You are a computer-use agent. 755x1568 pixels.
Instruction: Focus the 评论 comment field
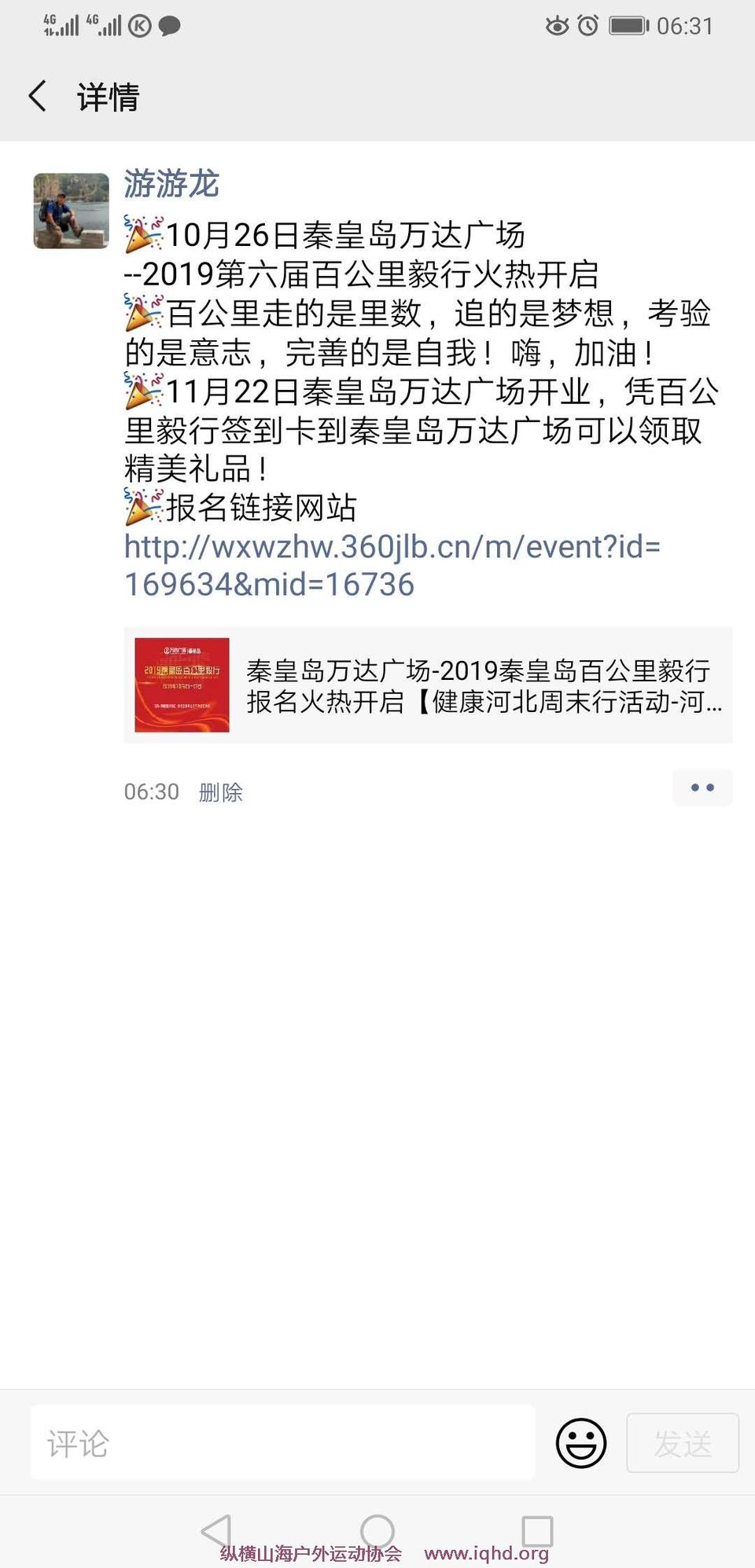point(282,1442)
